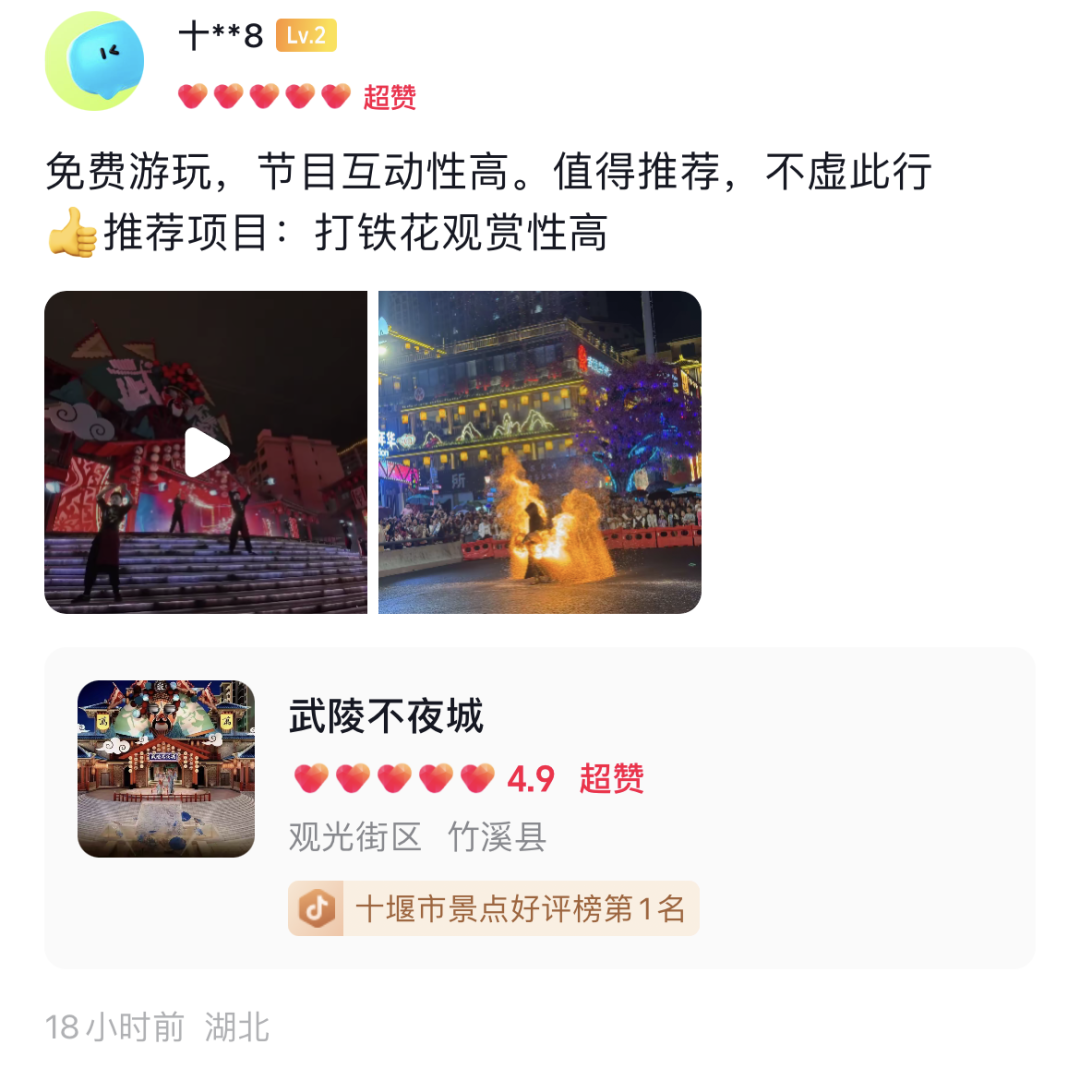Open reviewer 十**8's avatar
Screen dimensions: 1080x1080
coord(95,62)
